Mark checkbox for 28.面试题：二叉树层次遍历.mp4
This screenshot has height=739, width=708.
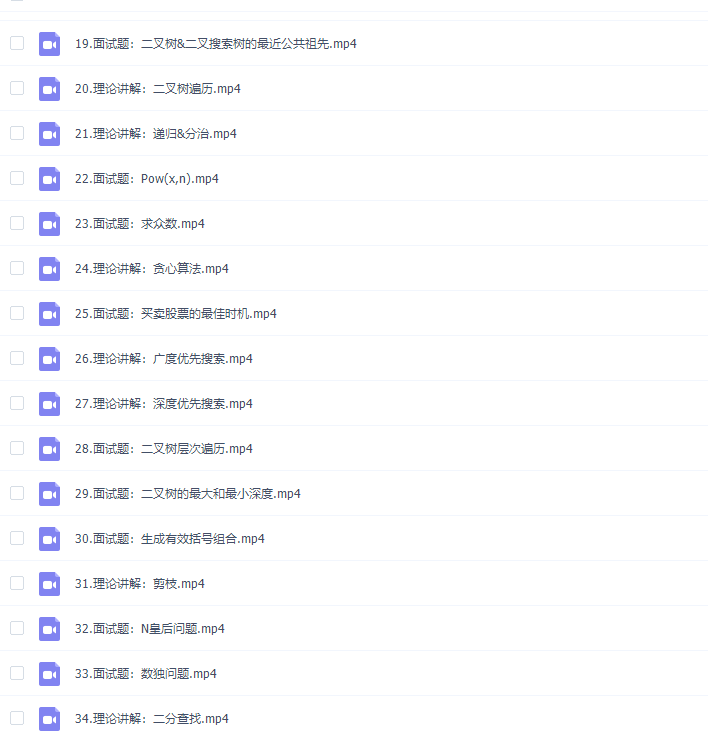pos(17,448)
